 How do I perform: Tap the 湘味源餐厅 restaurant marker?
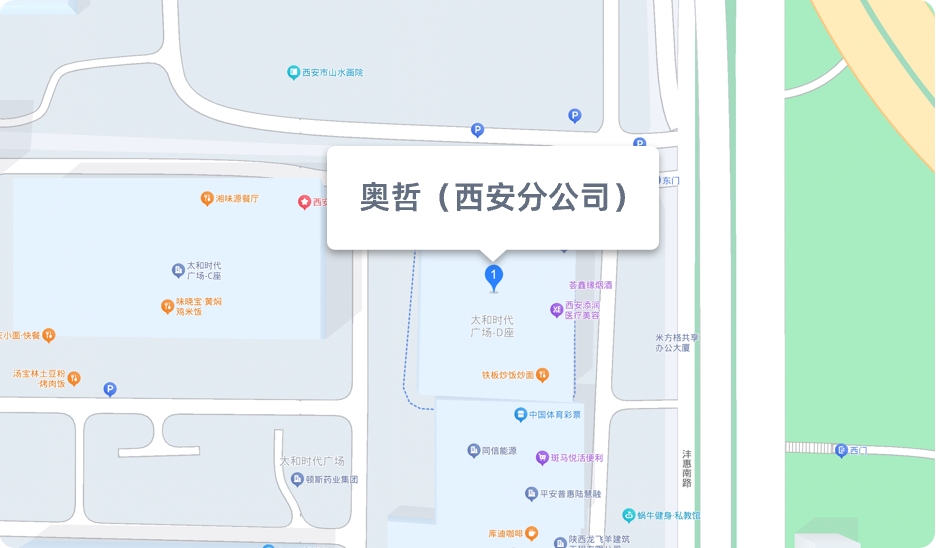(x=207, y=199)
